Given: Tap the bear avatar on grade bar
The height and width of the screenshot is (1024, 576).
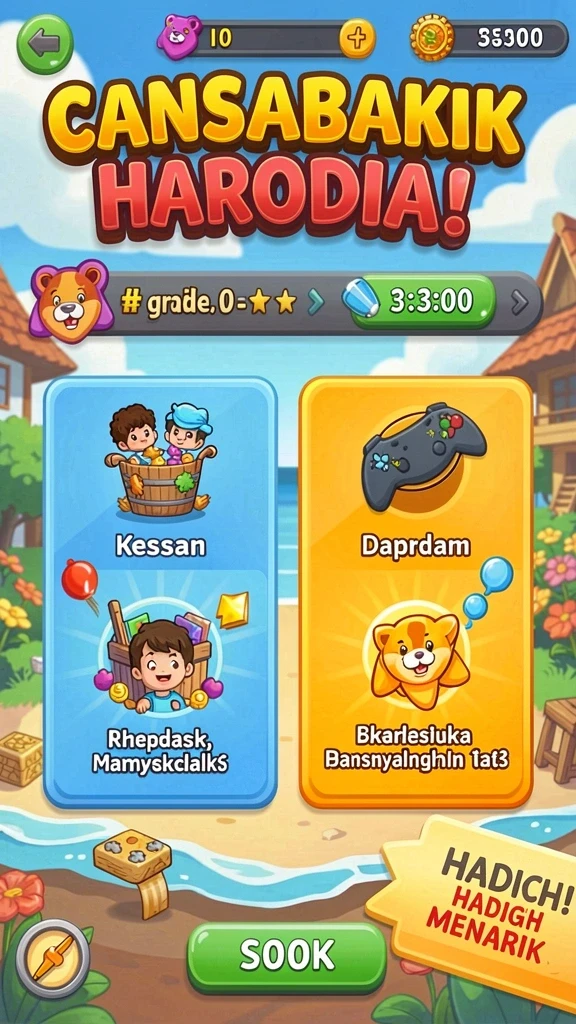Looking at the screenshot, I should (71, 300).
